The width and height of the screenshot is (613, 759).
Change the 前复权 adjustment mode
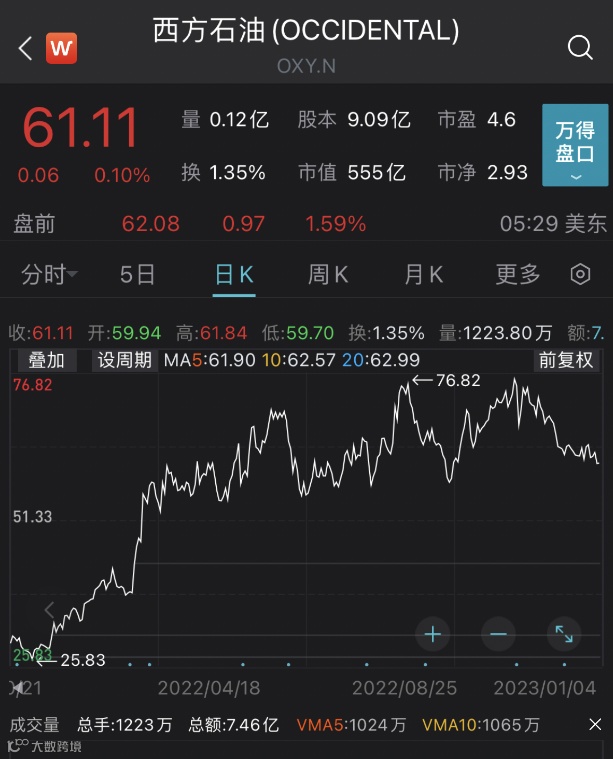[566, 360]
